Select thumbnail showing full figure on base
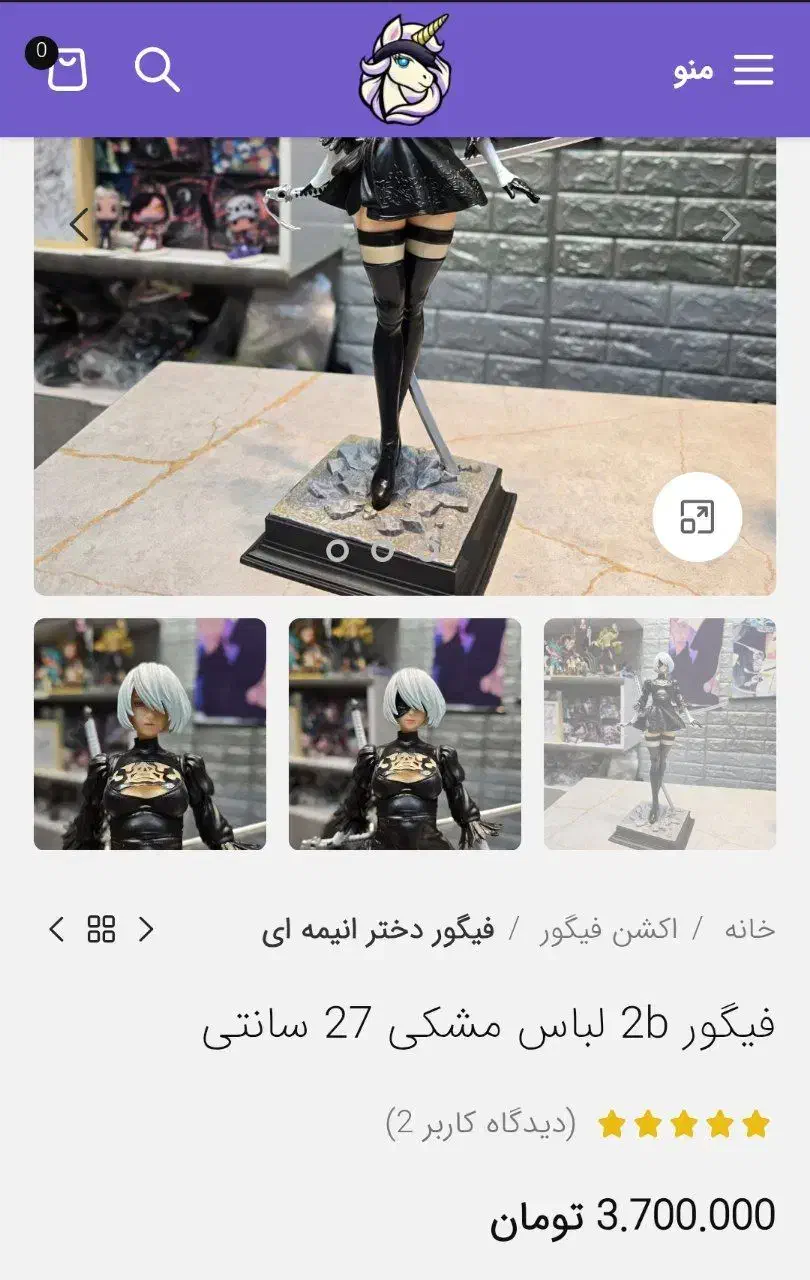 point(660,734)
